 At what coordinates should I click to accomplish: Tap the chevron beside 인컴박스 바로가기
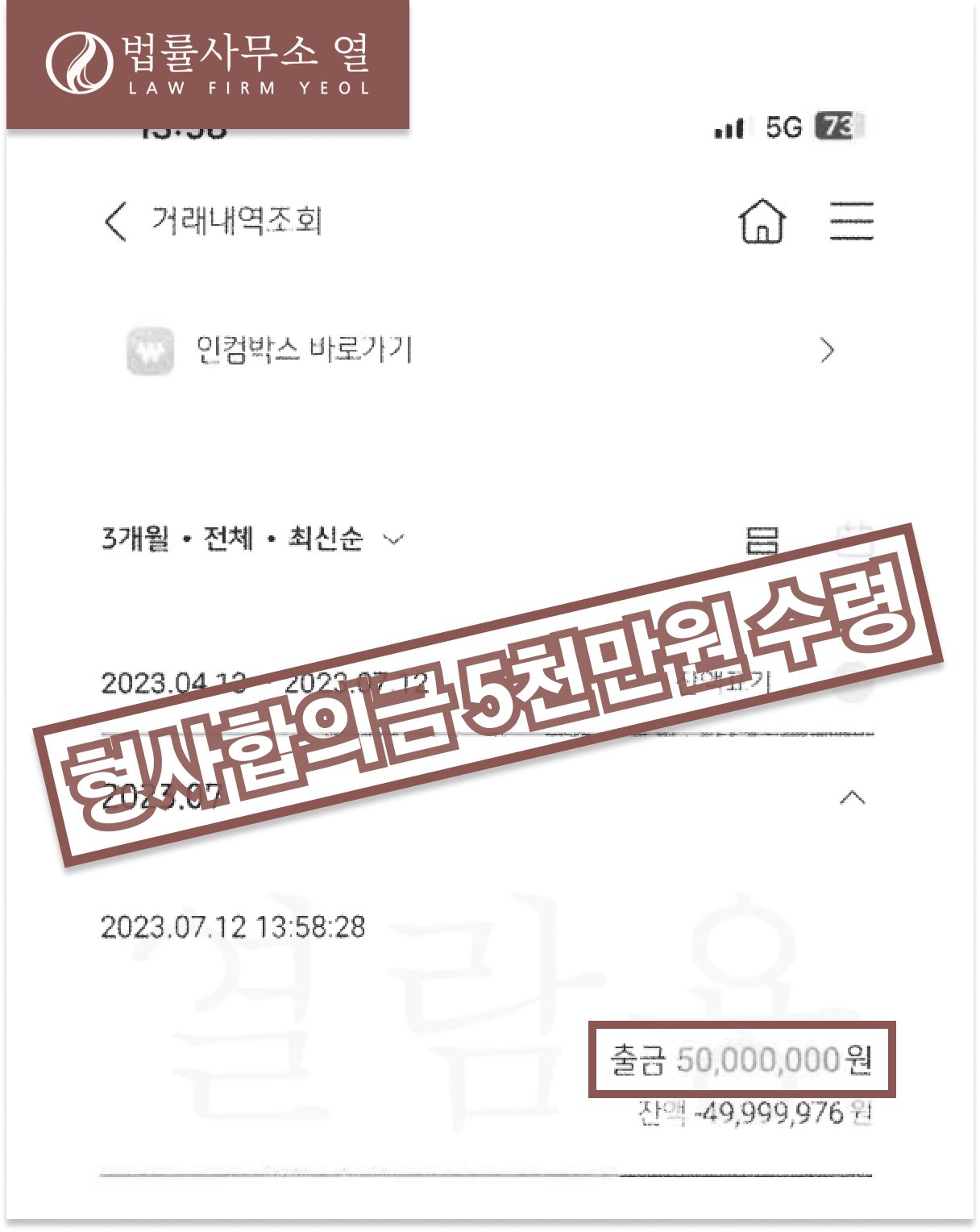coord(828,350)
